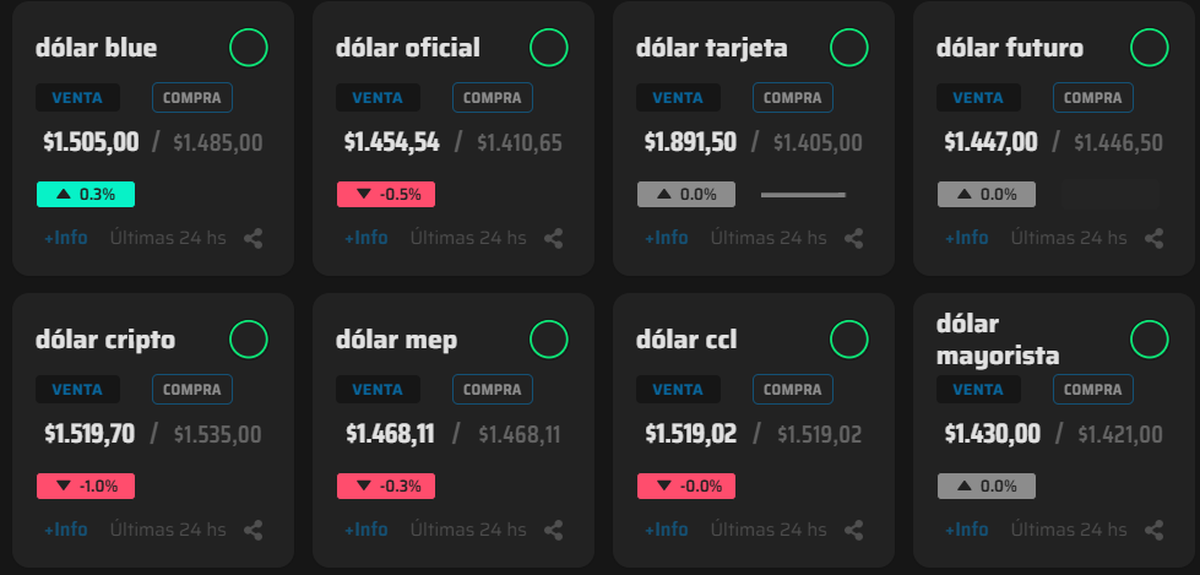Viewport: 1200px width, 575px height.
Task: Open +Info for dólar cripto
Action: click(66, 530)
